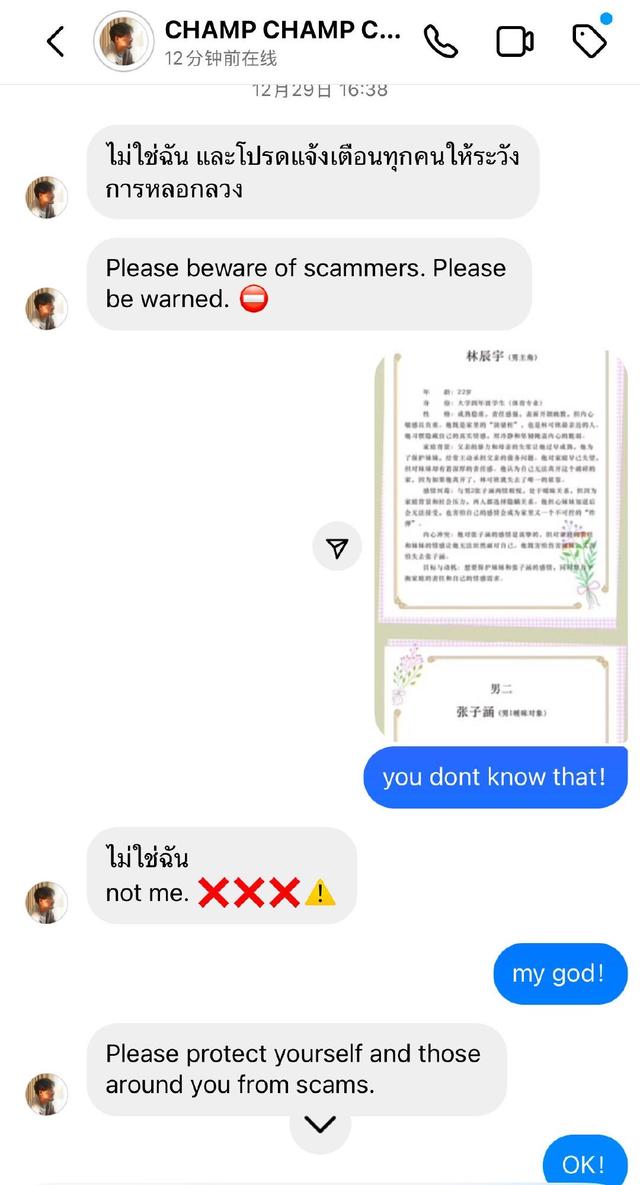
Task: Start a voice call with CHAMP CHAMP
Action: click(440, 41)
